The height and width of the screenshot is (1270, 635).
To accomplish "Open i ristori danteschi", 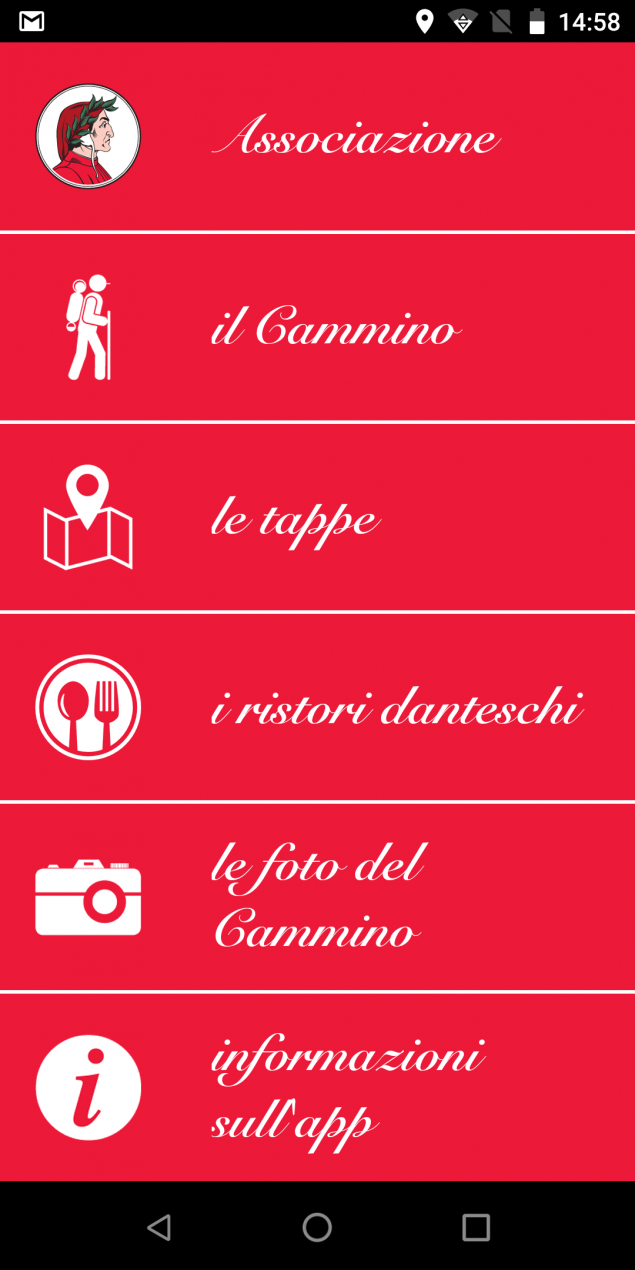I will (x=317, y=707).
